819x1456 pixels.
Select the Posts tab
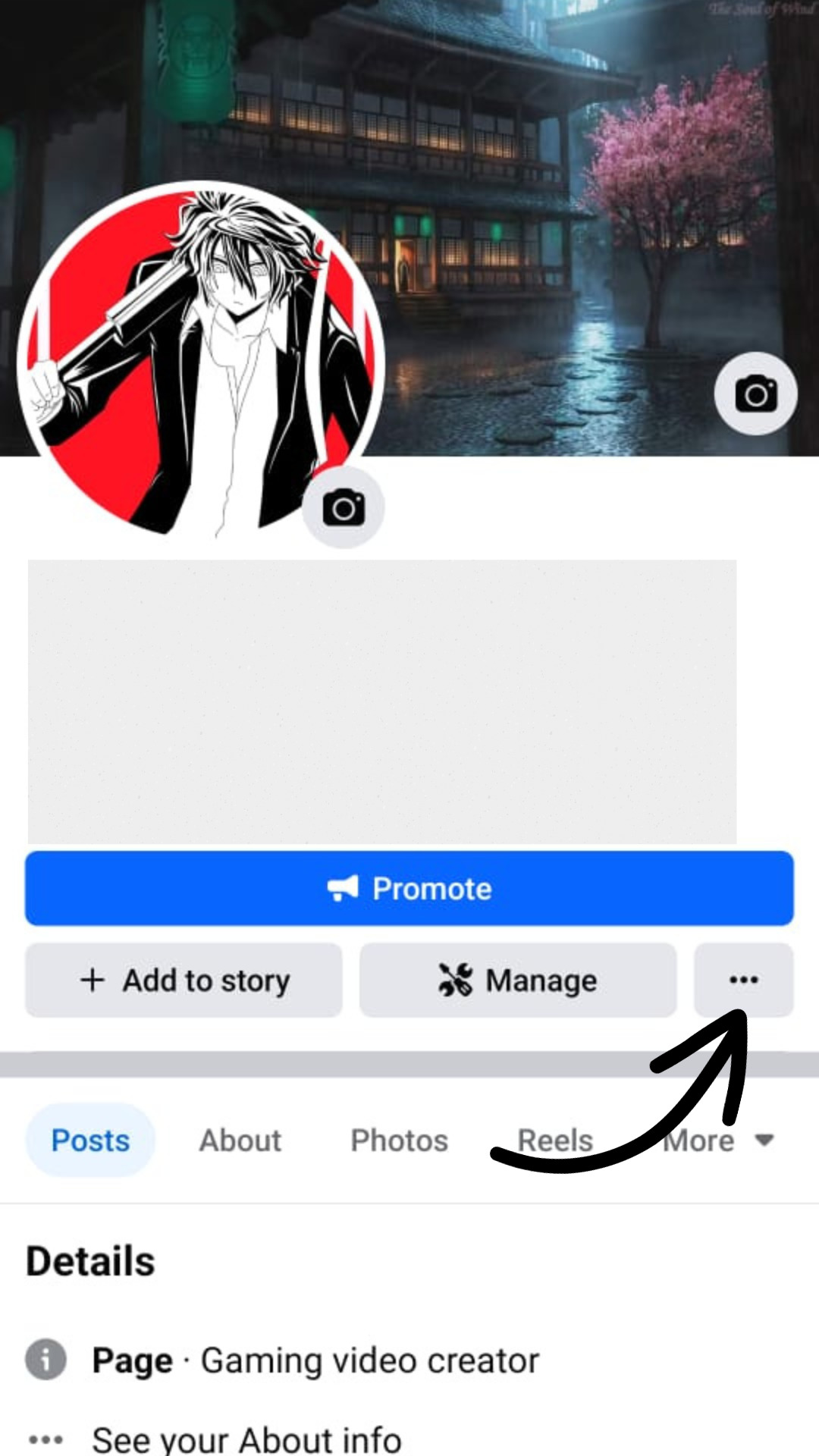90,1140
